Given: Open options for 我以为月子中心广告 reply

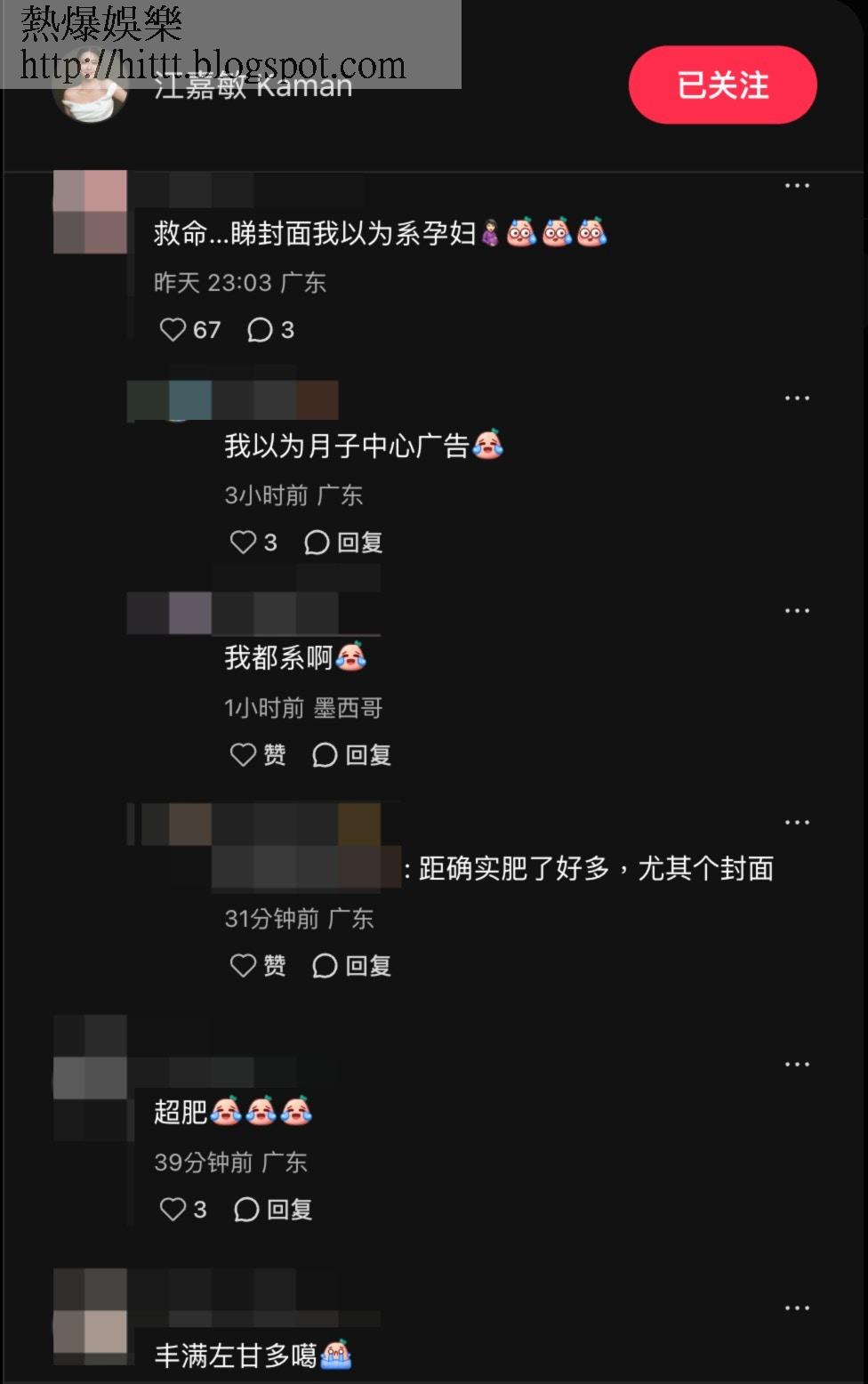Looking at the screenshot, I should pos(797,398).
